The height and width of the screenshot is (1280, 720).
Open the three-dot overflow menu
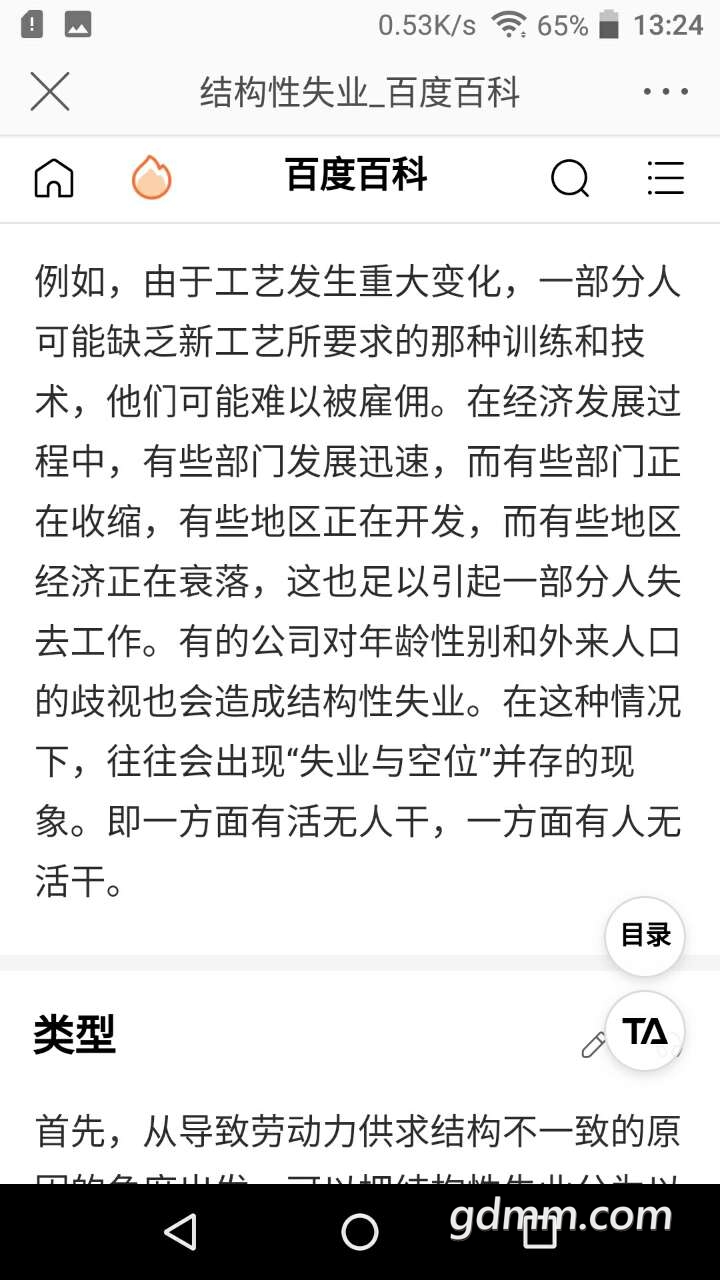click(665, 92)
